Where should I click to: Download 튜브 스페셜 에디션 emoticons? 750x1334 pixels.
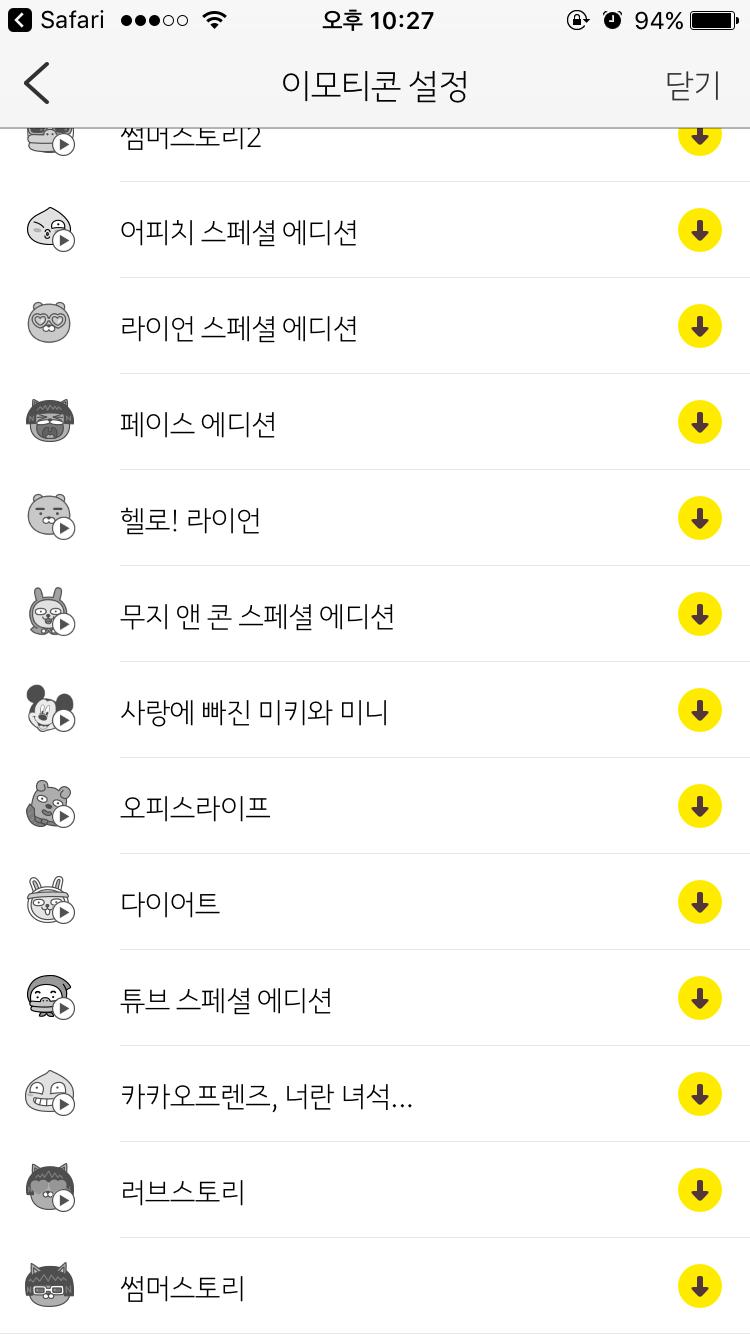coord(700,999)
